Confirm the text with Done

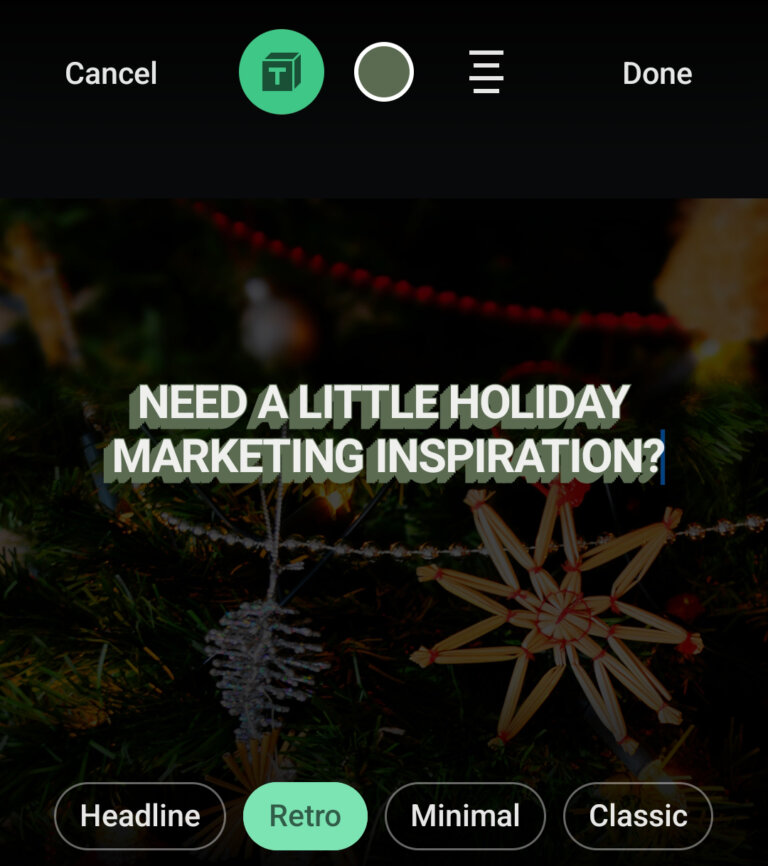(x=657, y=74)
